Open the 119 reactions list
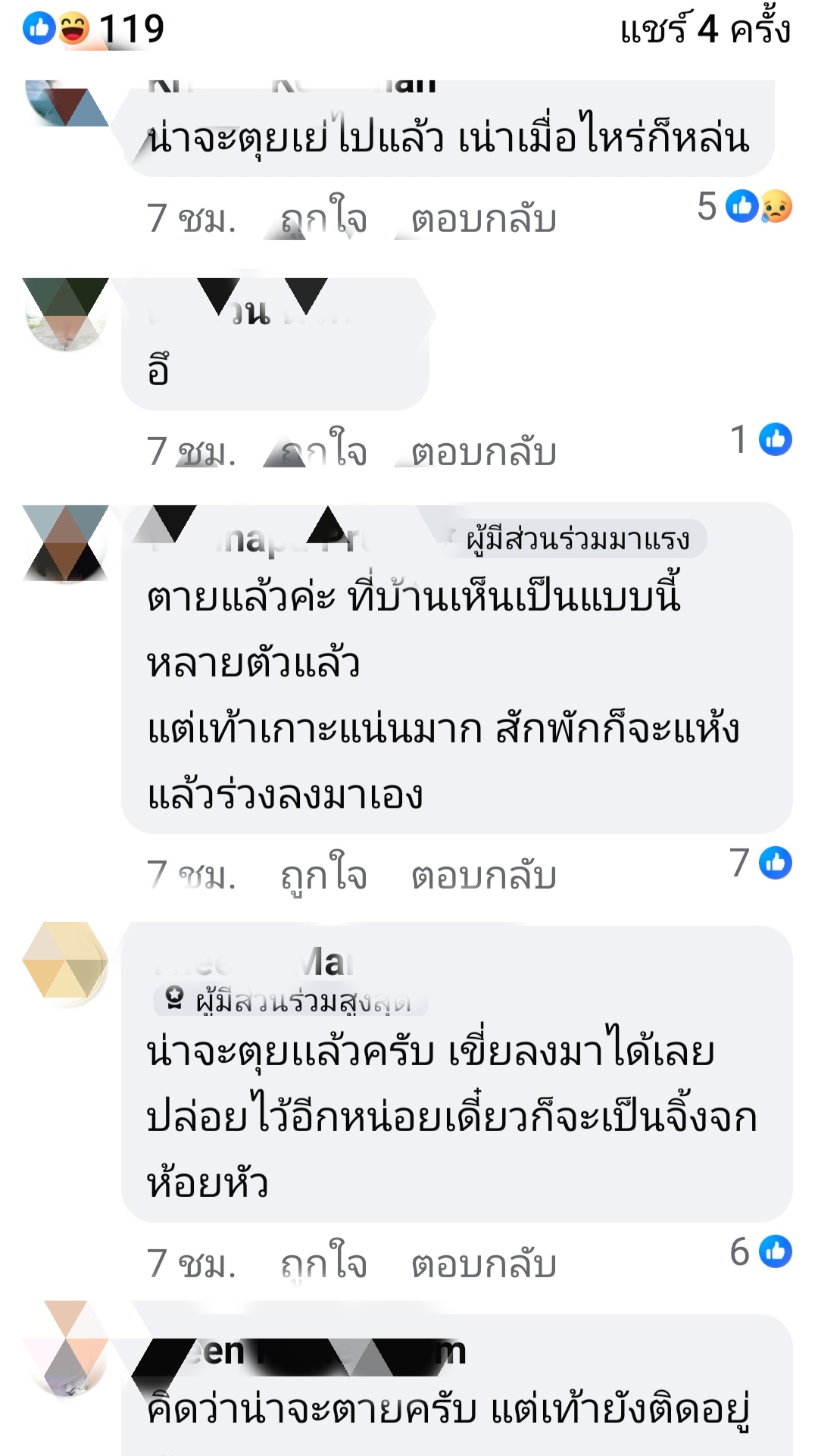The height and width of the screenshot is (1456, 818). [95, 29]
